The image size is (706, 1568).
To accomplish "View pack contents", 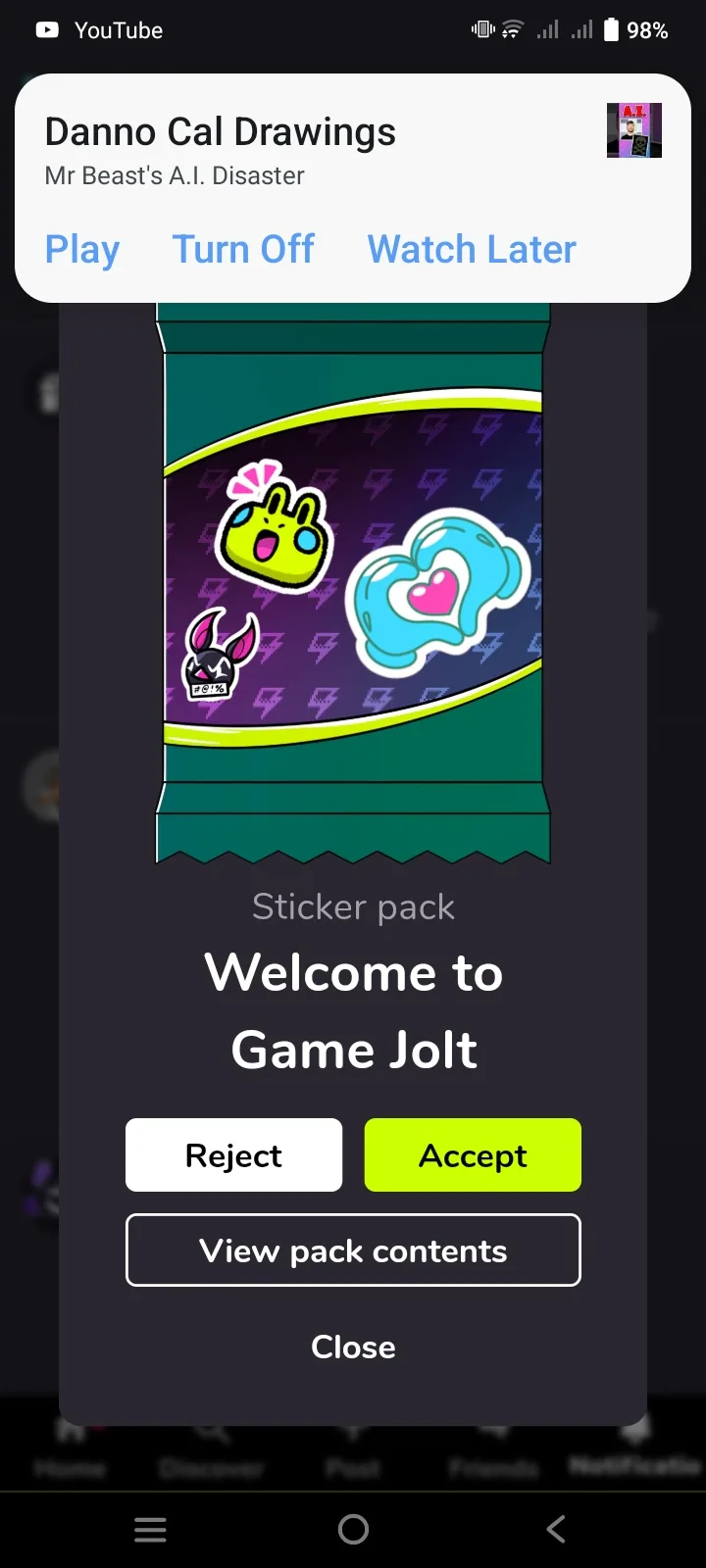I will click(x=353, y=1250).
